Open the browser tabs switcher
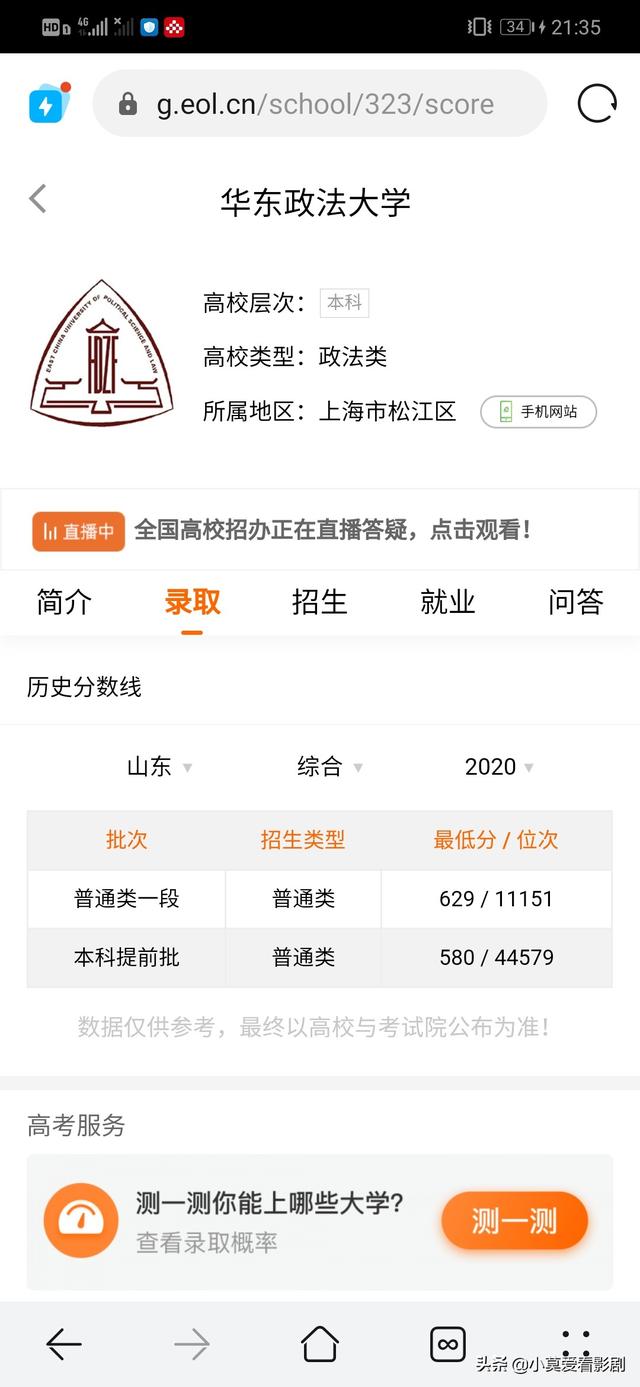Image resolution: width=640 pixels, height=1387 pixels. tap(448, 1345)
